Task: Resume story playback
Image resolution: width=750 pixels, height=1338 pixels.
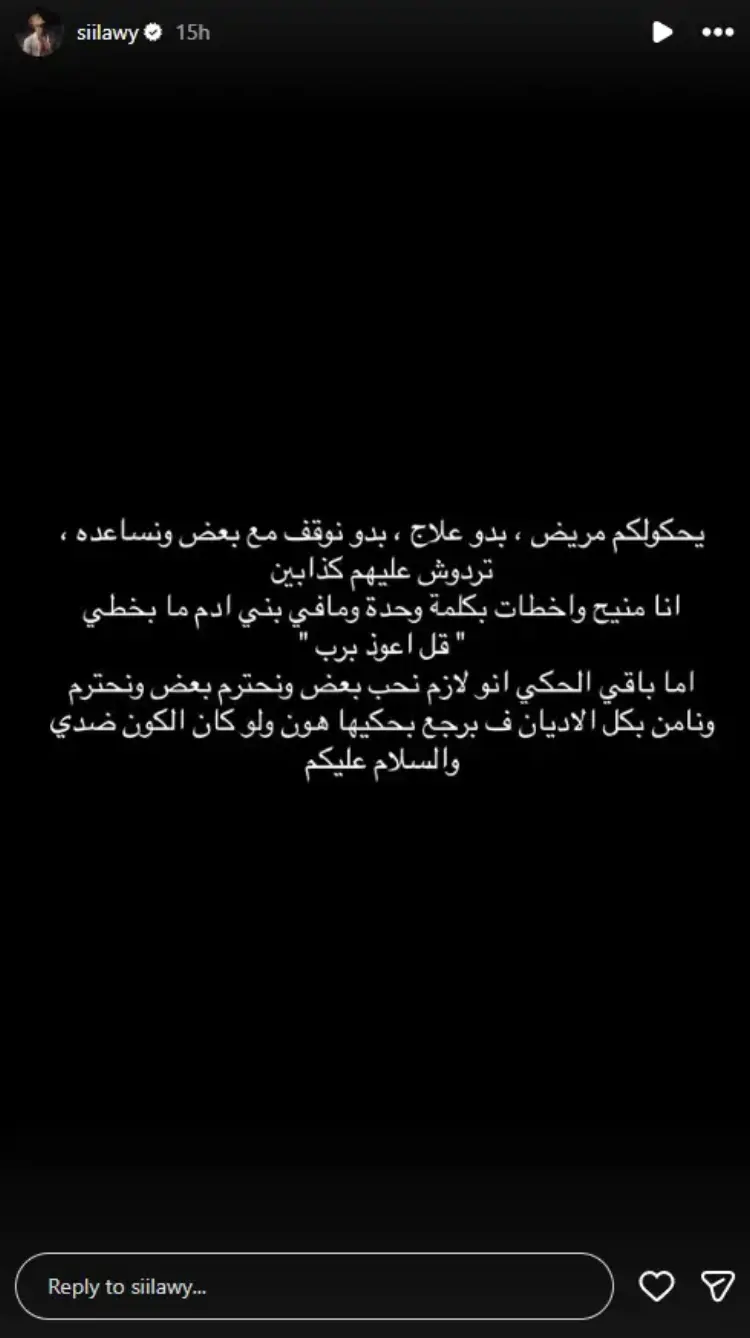Action: tap(662, 33)
